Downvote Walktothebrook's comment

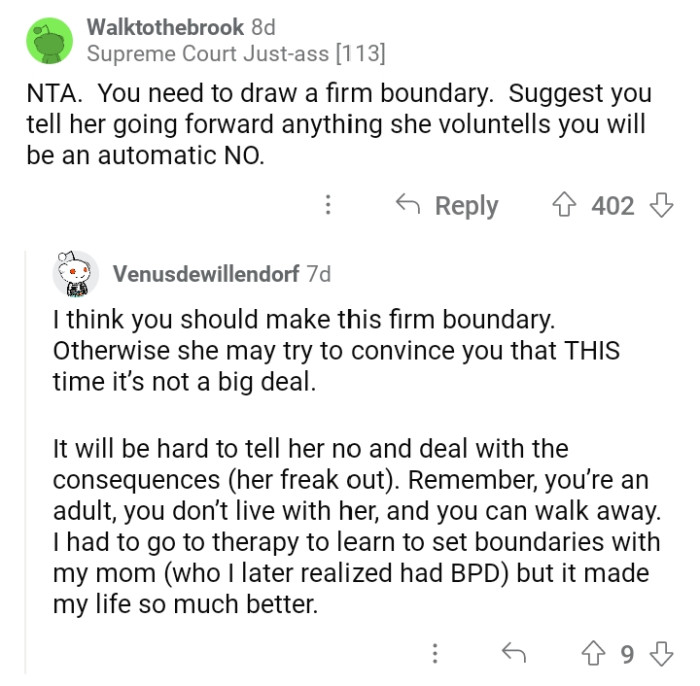tap(659, 206)
